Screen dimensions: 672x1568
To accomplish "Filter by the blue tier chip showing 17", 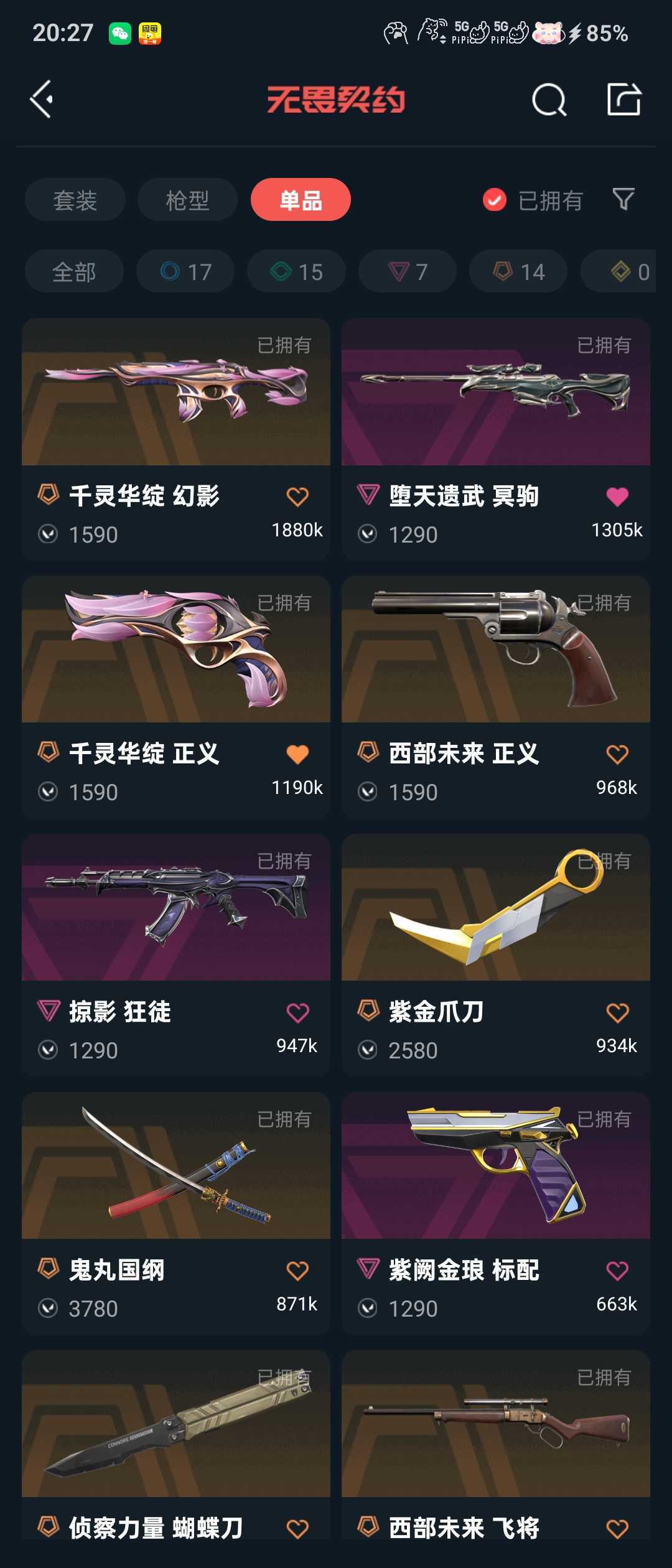I will 185,272.
